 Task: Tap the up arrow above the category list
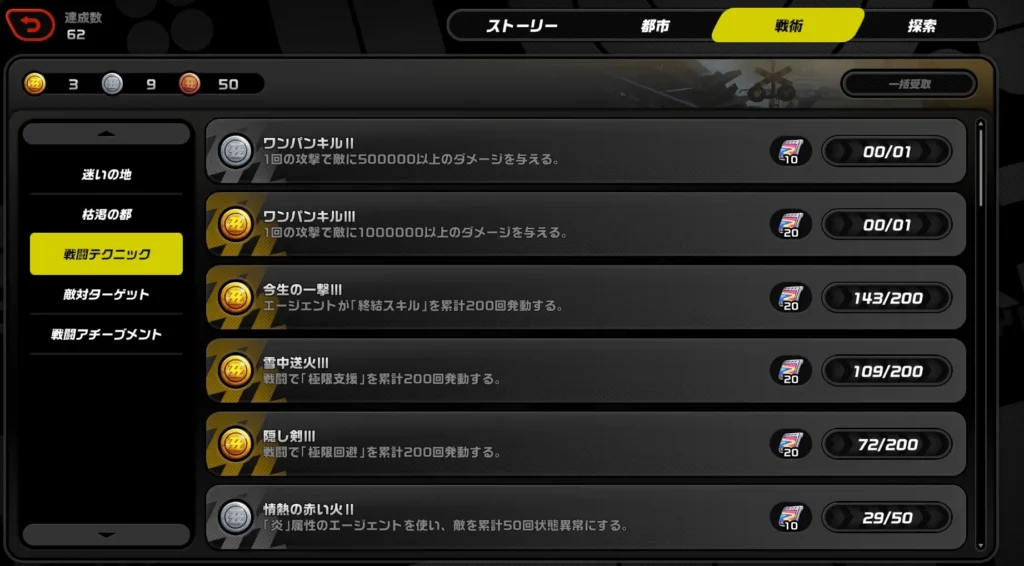(x=106, y=134)
